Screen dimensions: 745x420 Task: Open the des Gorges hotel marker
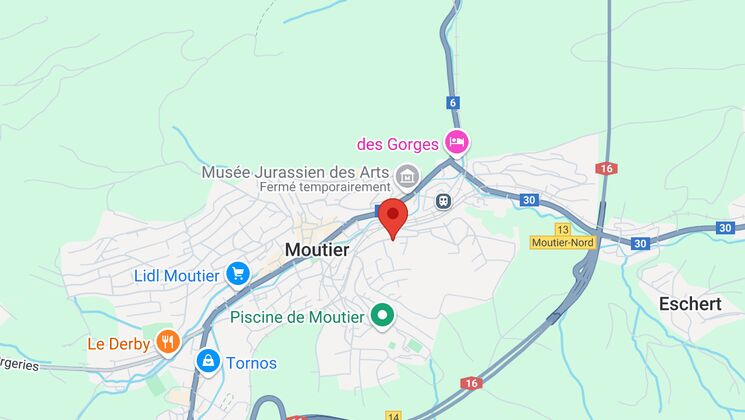[x=457, y=142]
